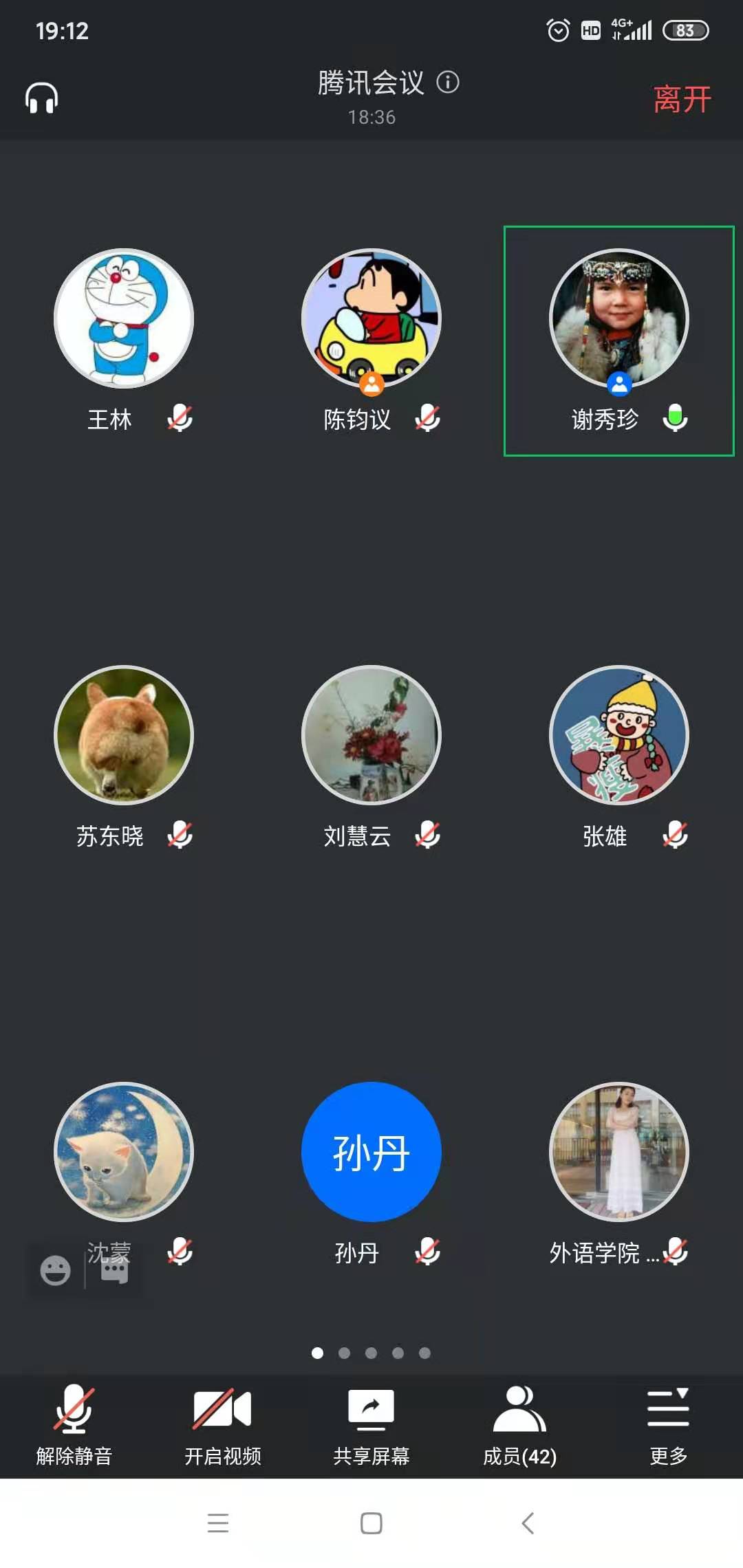Tap the system home button
This screenshot has height=1568, width=743.
coord(371,1523)
